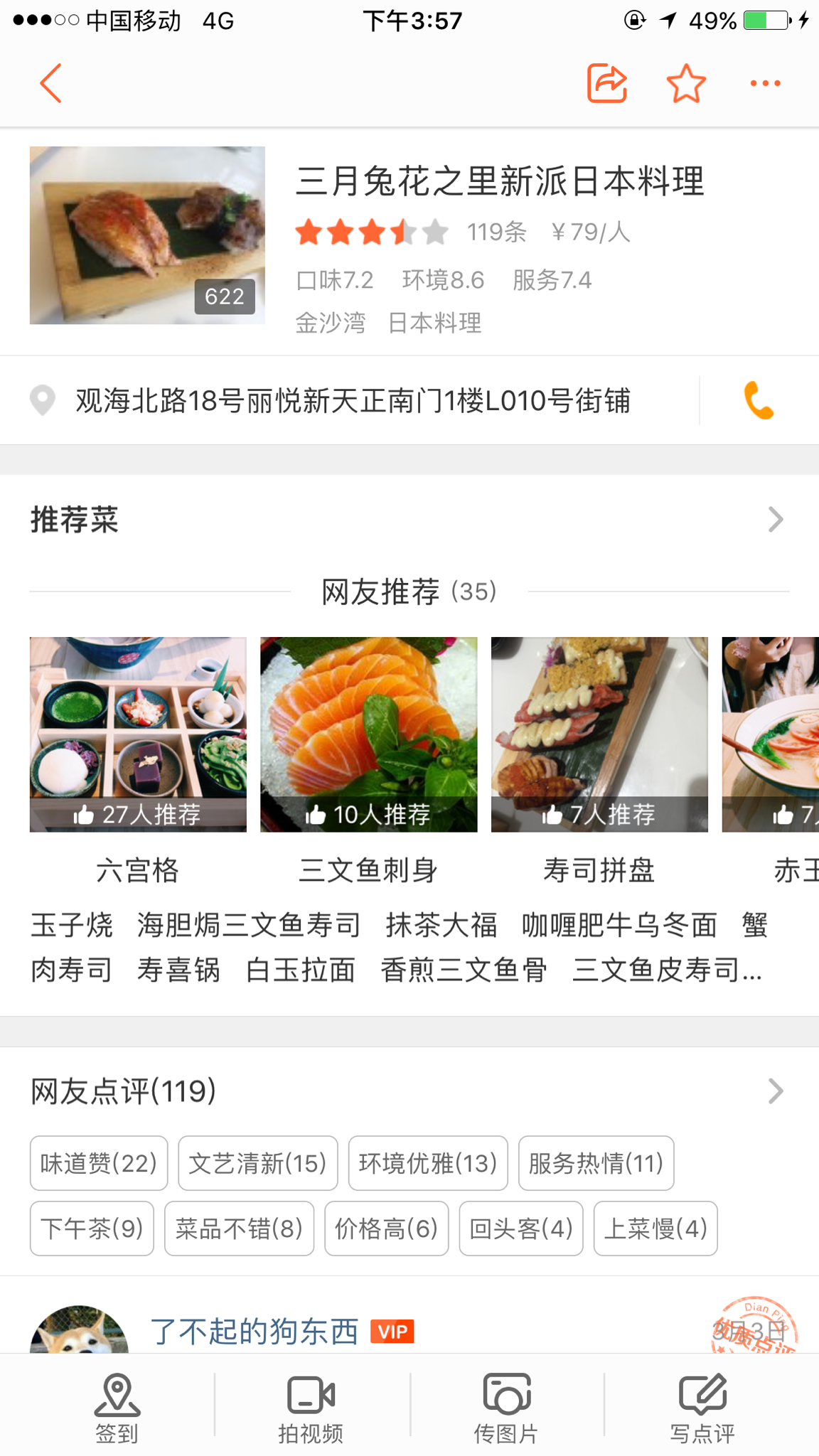The height and width of the screenshot is (1456, 819).
Task: Record a video with 拍视频
Action: (x=311, y=1408)
